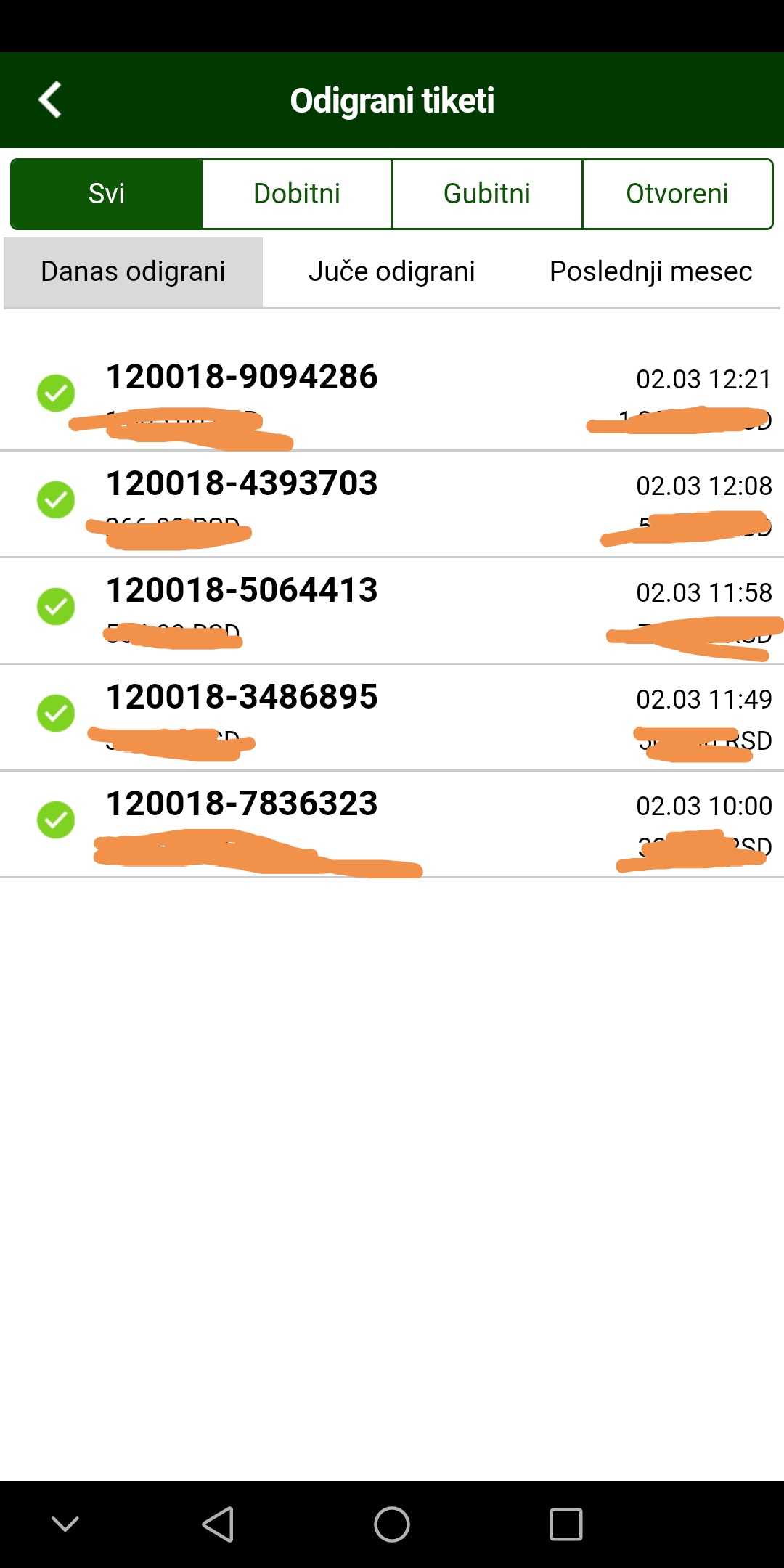
Task: Open recent apps from navigation bar
Action: coord(566,1524)
